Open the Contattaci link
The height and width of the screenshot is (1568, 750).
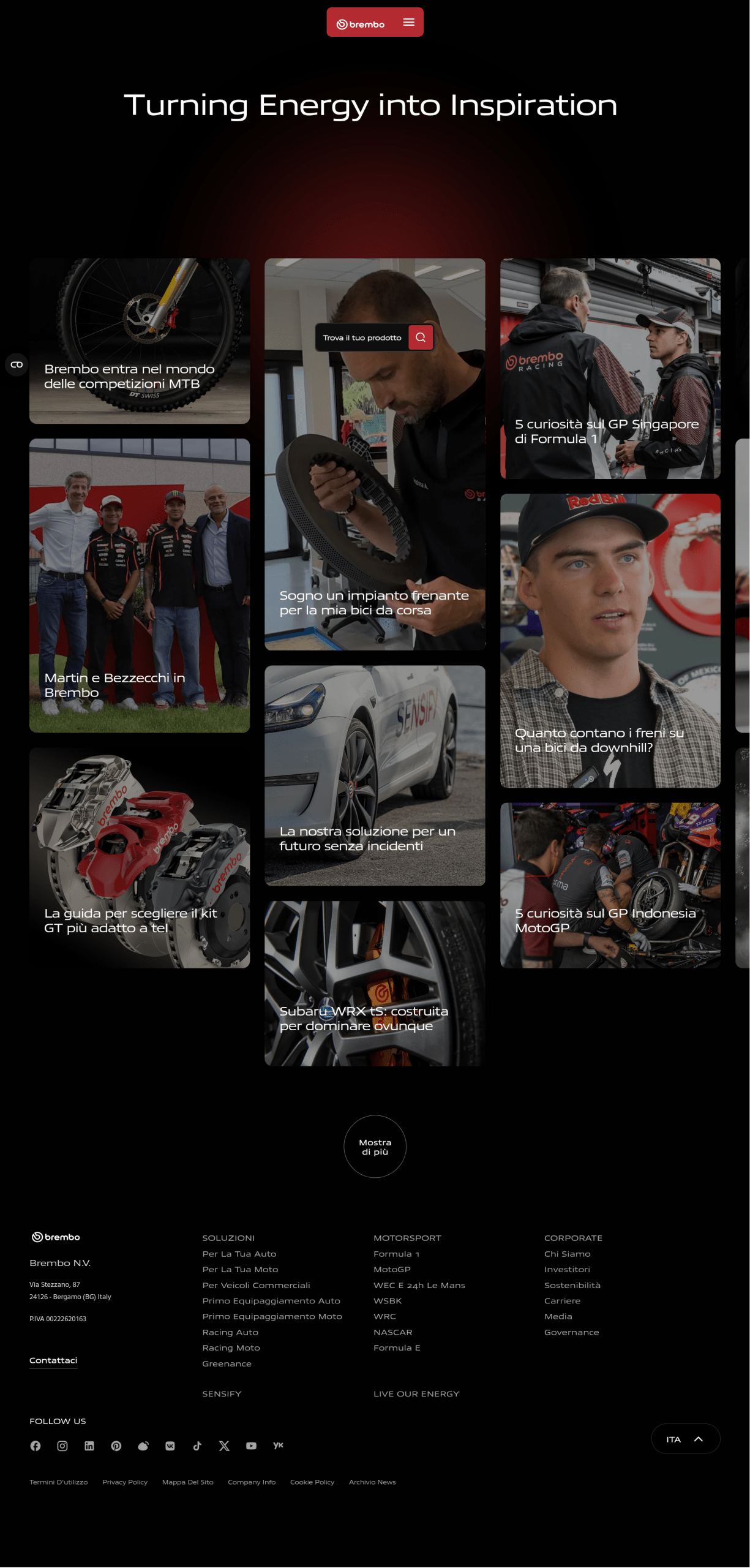(53, 1360)
